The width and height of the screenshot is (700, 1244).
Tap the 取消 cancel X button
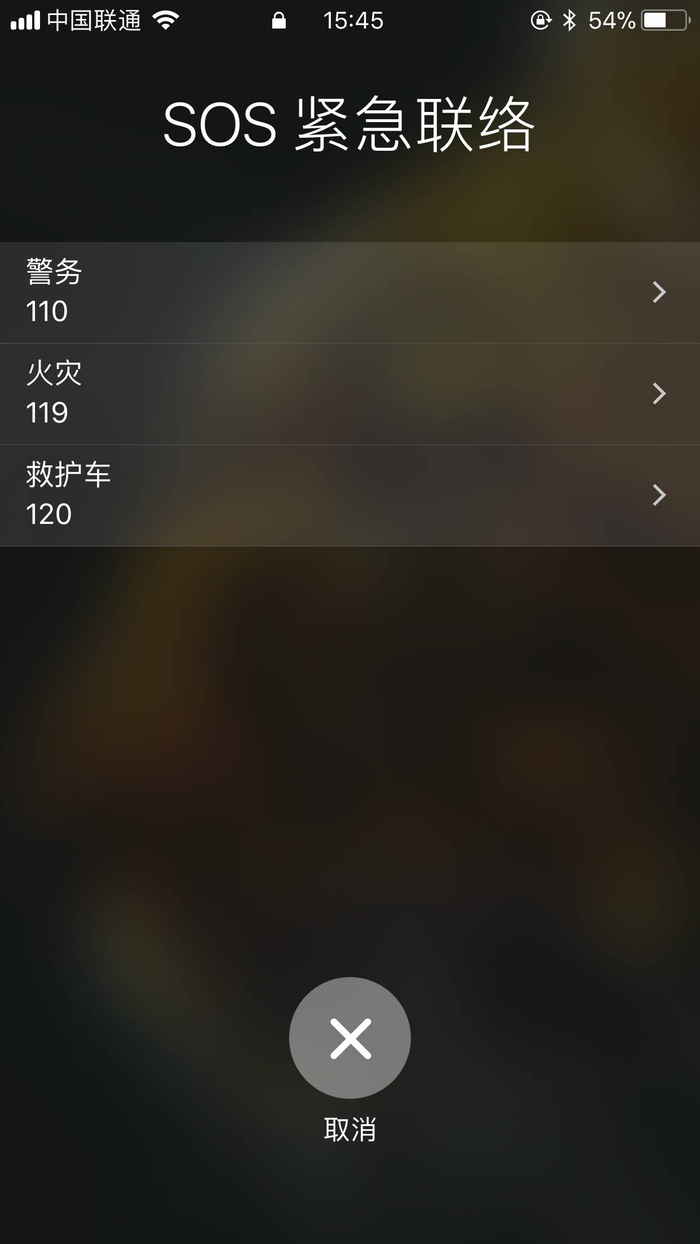coord(350,1038)
